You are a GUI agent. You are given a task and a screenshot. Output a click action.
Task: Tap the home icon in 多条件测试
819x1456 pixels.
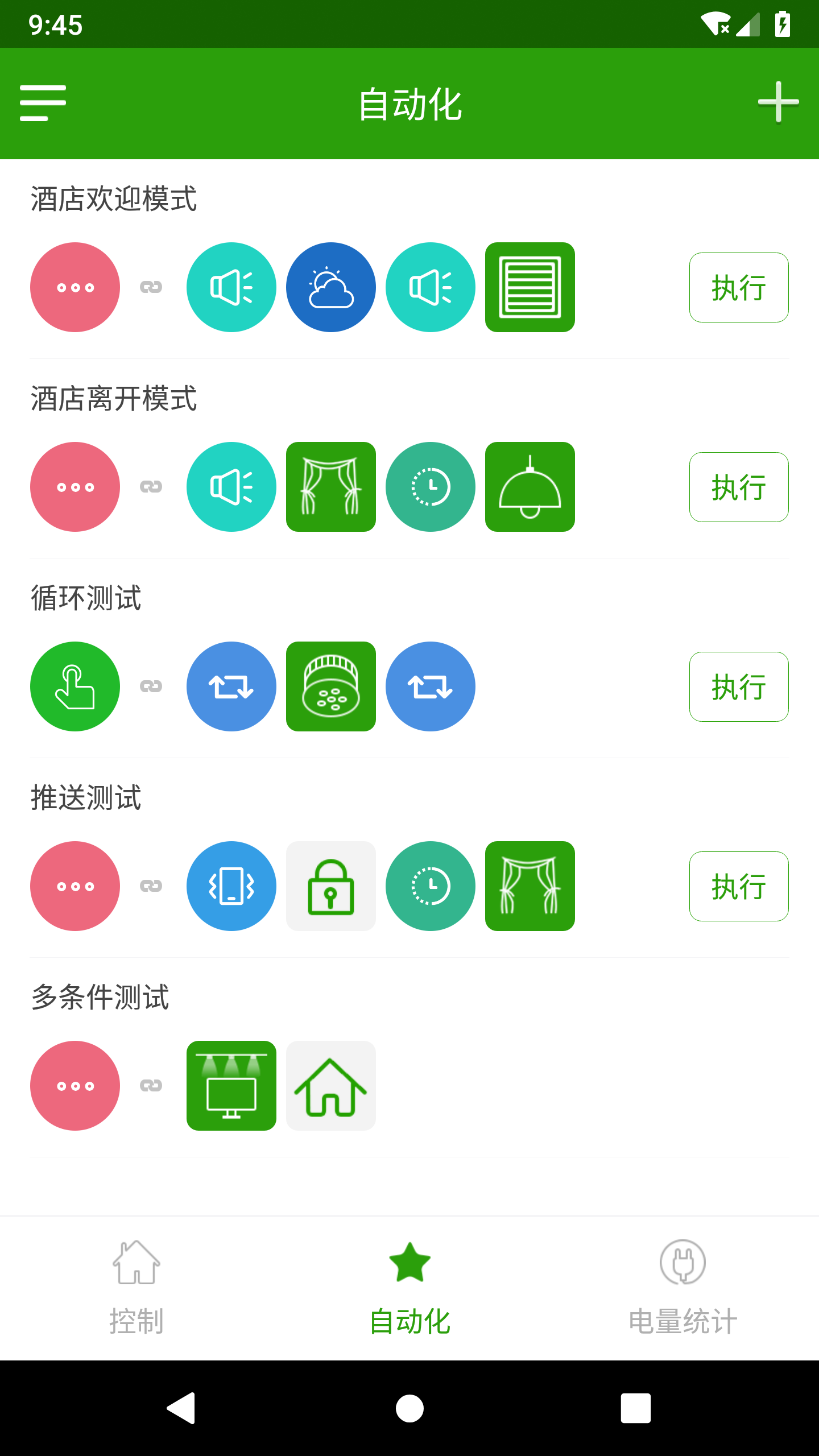tap(331, 1086)
